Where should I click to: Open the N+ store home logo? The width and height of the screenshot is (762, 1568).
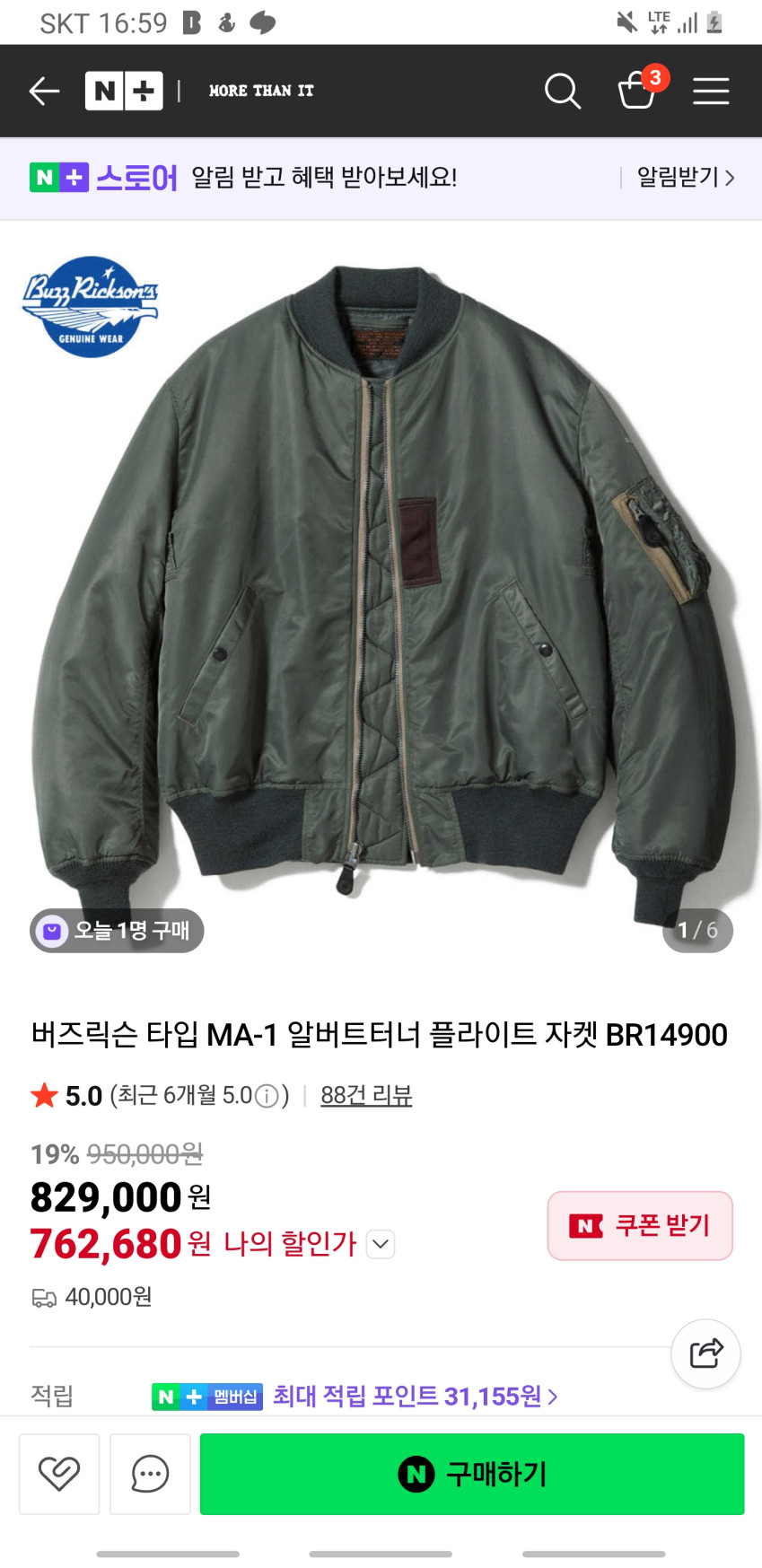tap(124, 91)
